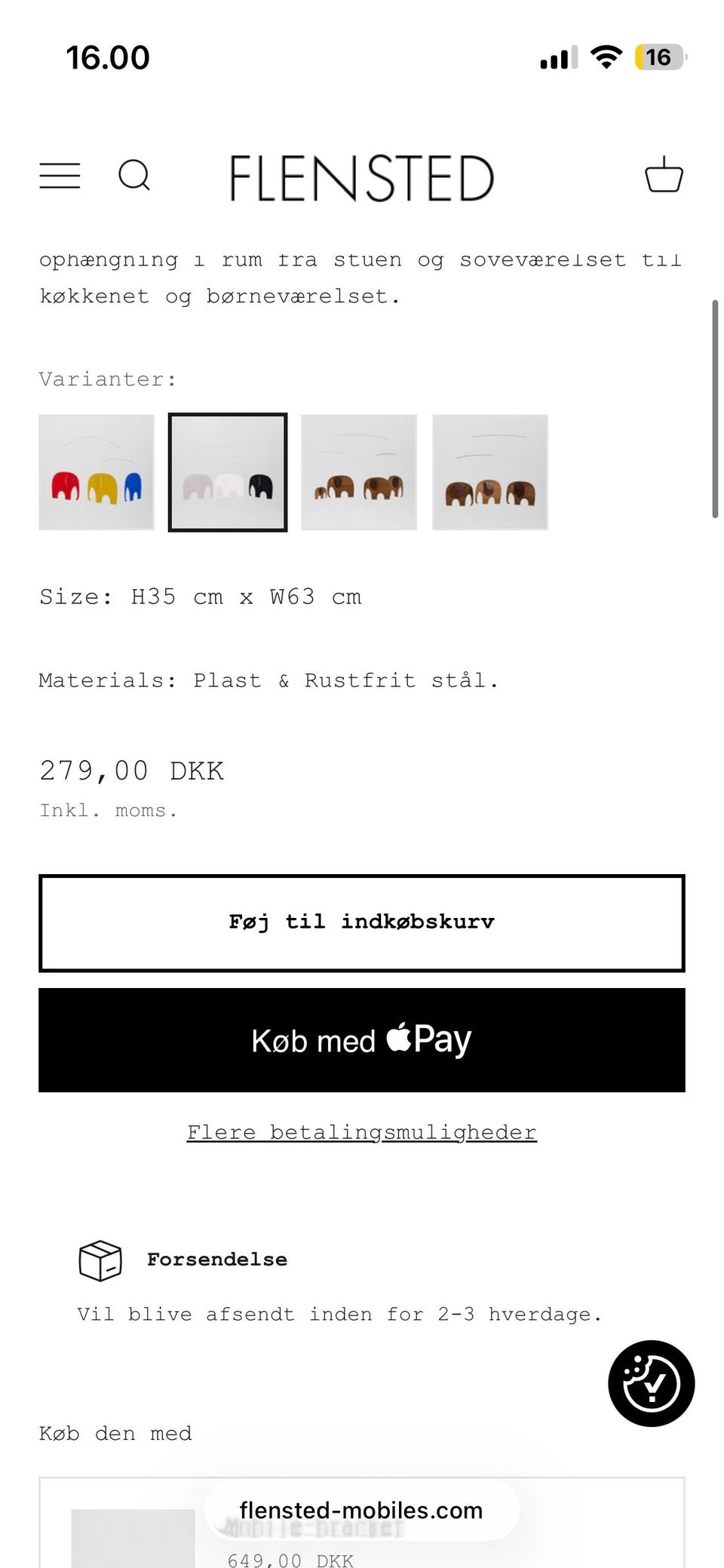Viewport: 724px width, 1568px height.
Task: Select the white-black elephant variant
Action: click(227, 471)
